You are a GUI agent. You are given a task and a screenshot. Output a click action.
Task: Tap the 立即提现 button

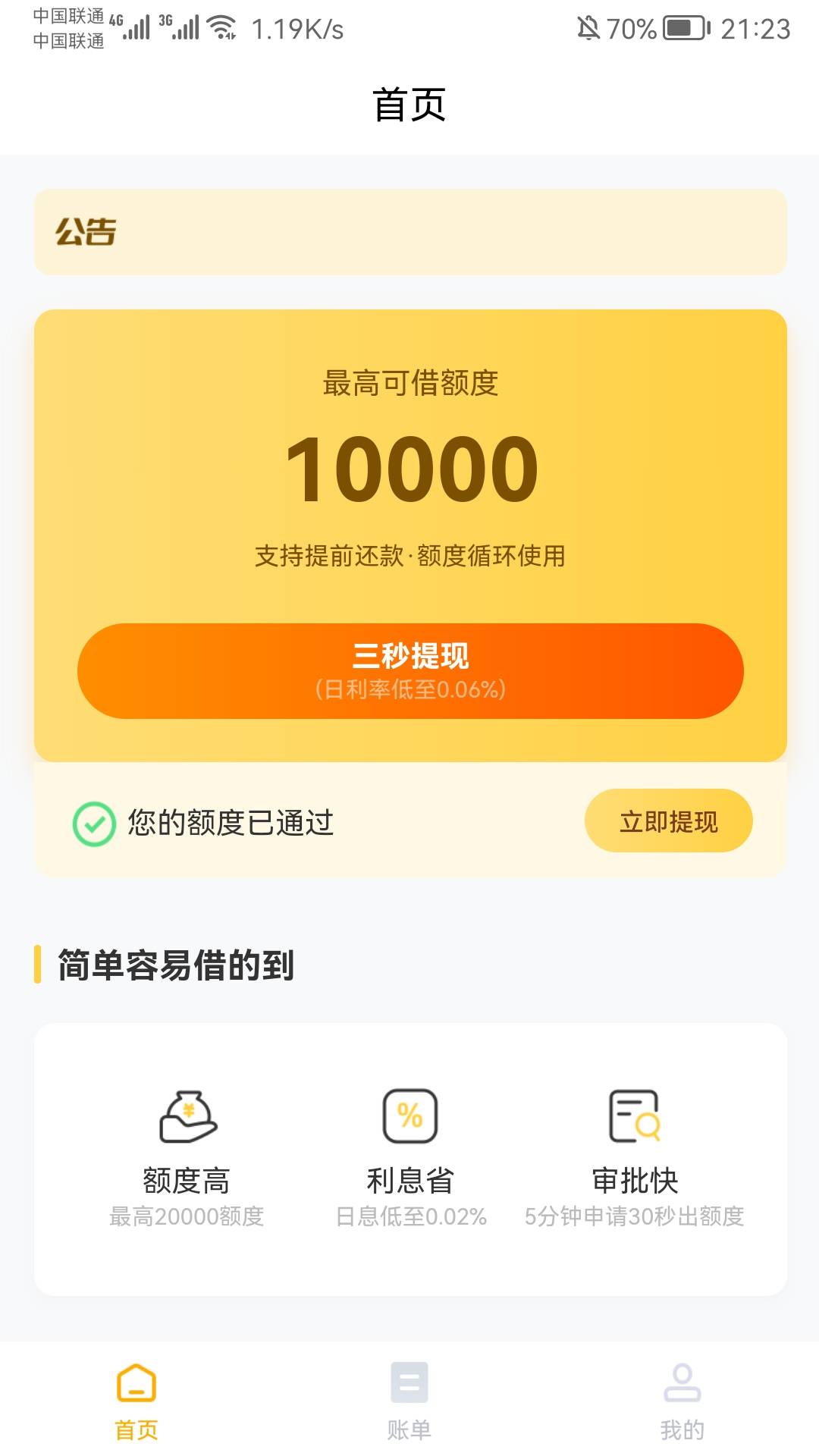(x=668, y=821)
